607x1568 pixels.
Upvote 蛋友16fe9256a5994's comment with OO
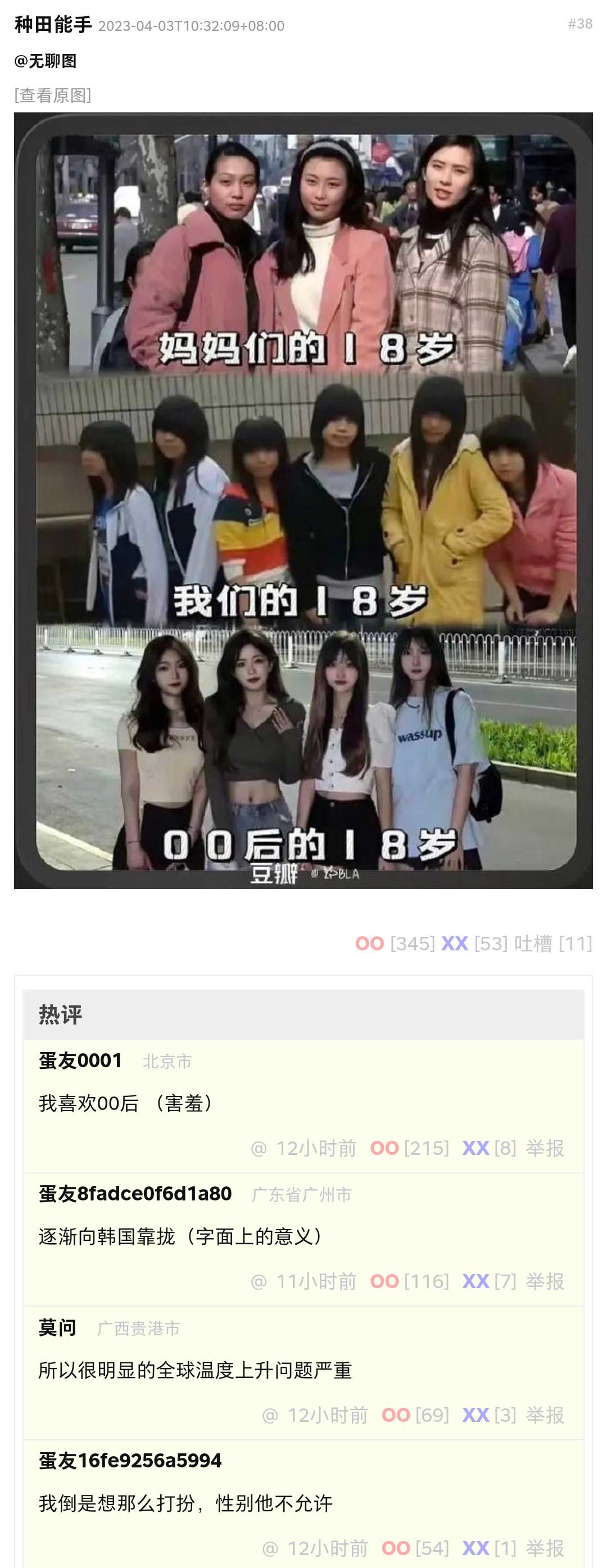pyautogui.click(x=396, y=1548)
